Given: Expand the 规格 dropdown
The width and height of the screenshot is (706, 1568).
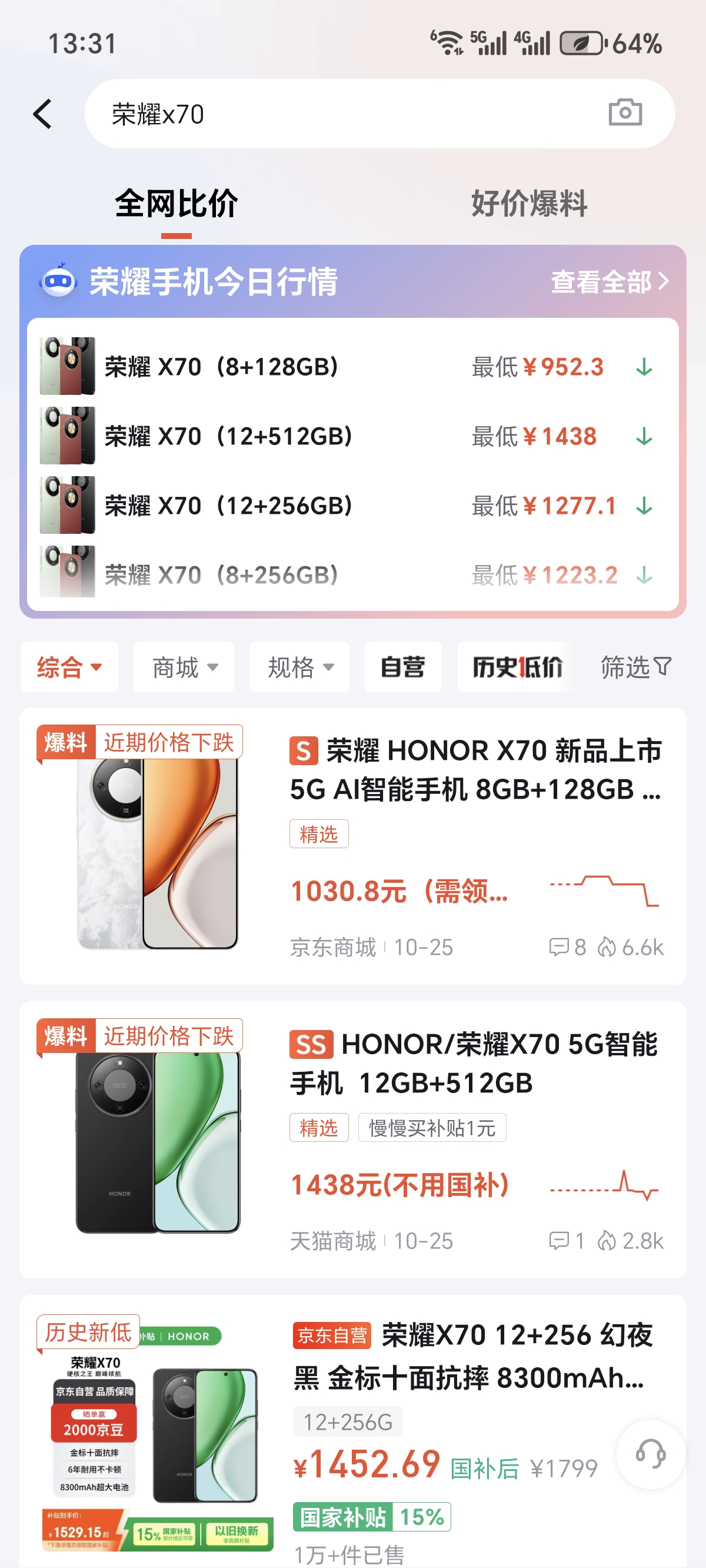Looking at the screenshot, I should coord(299,667).
